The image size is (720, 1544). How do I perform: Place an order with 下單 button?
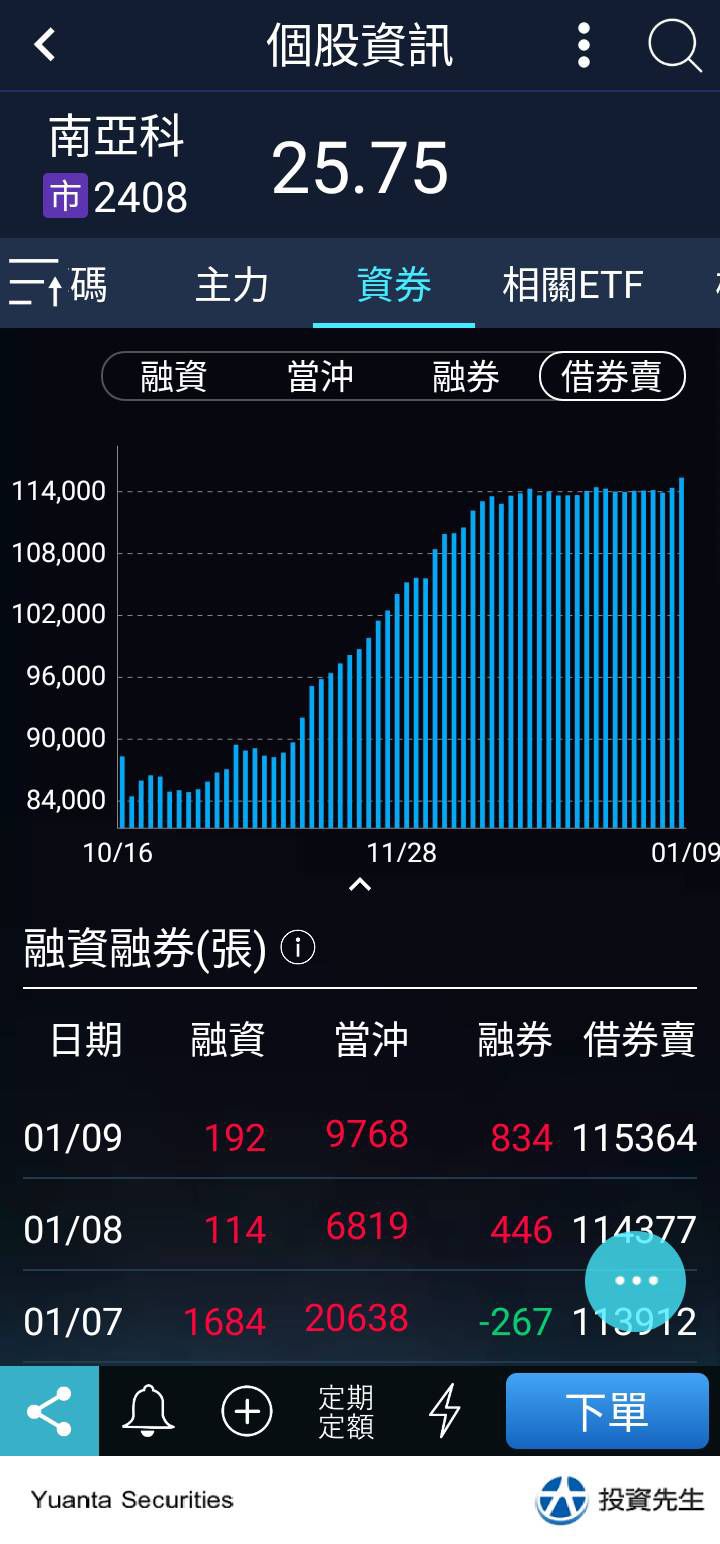coord(607,1411)
